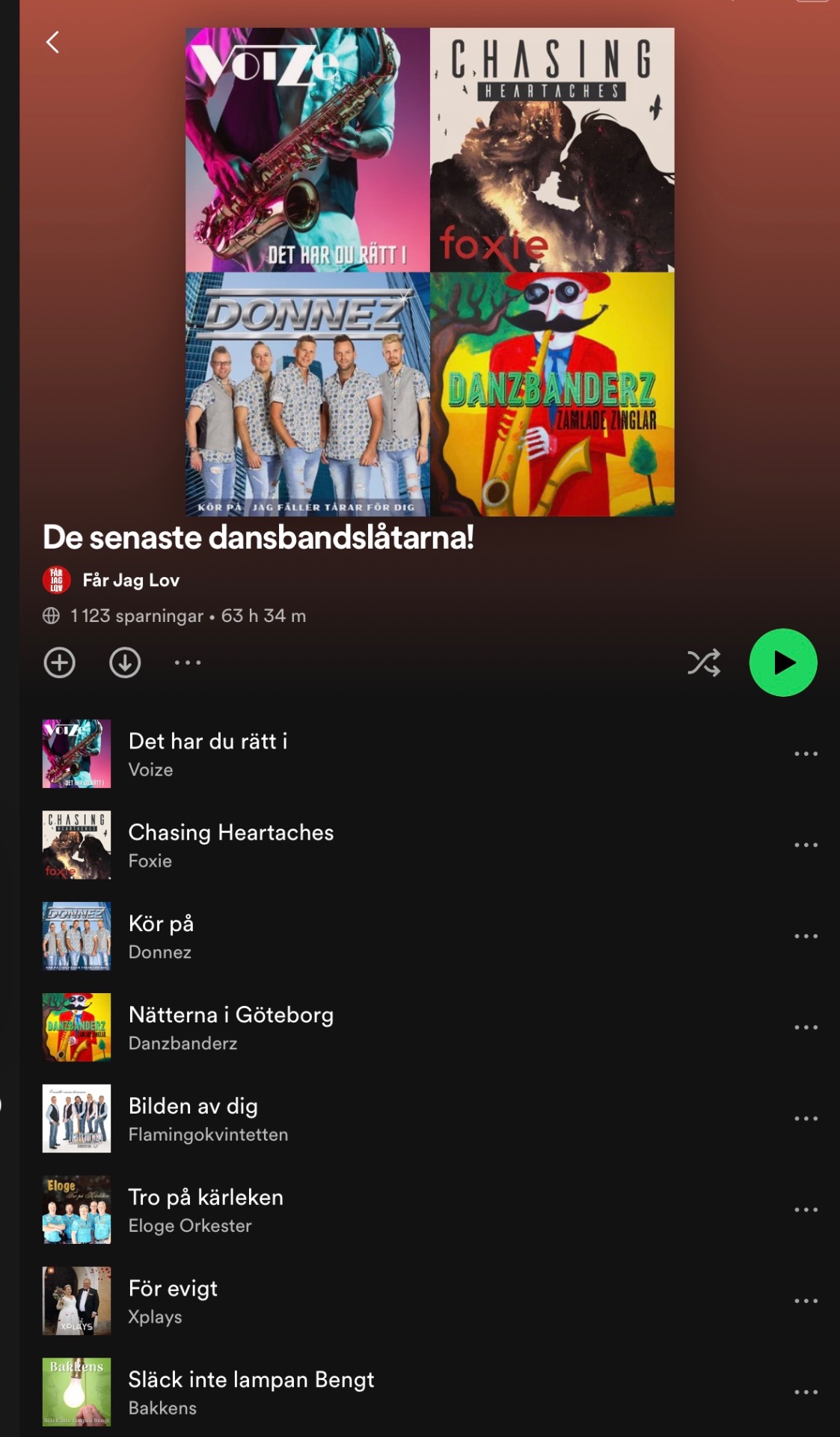The image size is (840, 1437).
Task: Open the Får Jag Lov profile
Action: click(x=130, y=580)
